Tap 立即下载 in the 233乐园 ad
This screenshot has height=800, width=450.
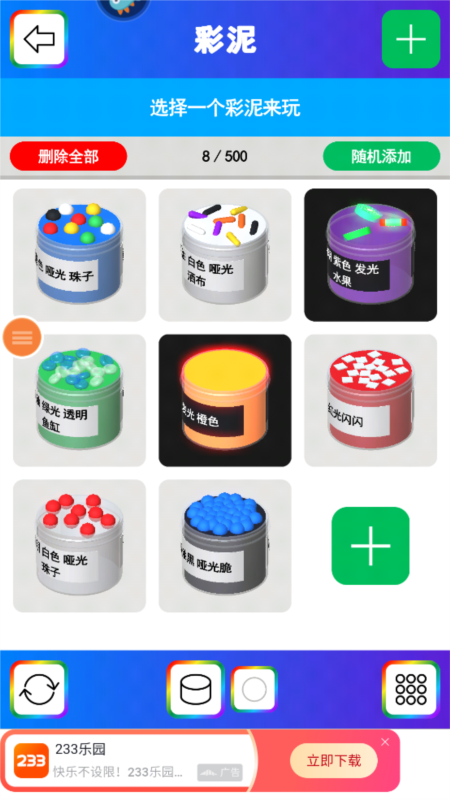pyautogui.click(x=334, y=761)
